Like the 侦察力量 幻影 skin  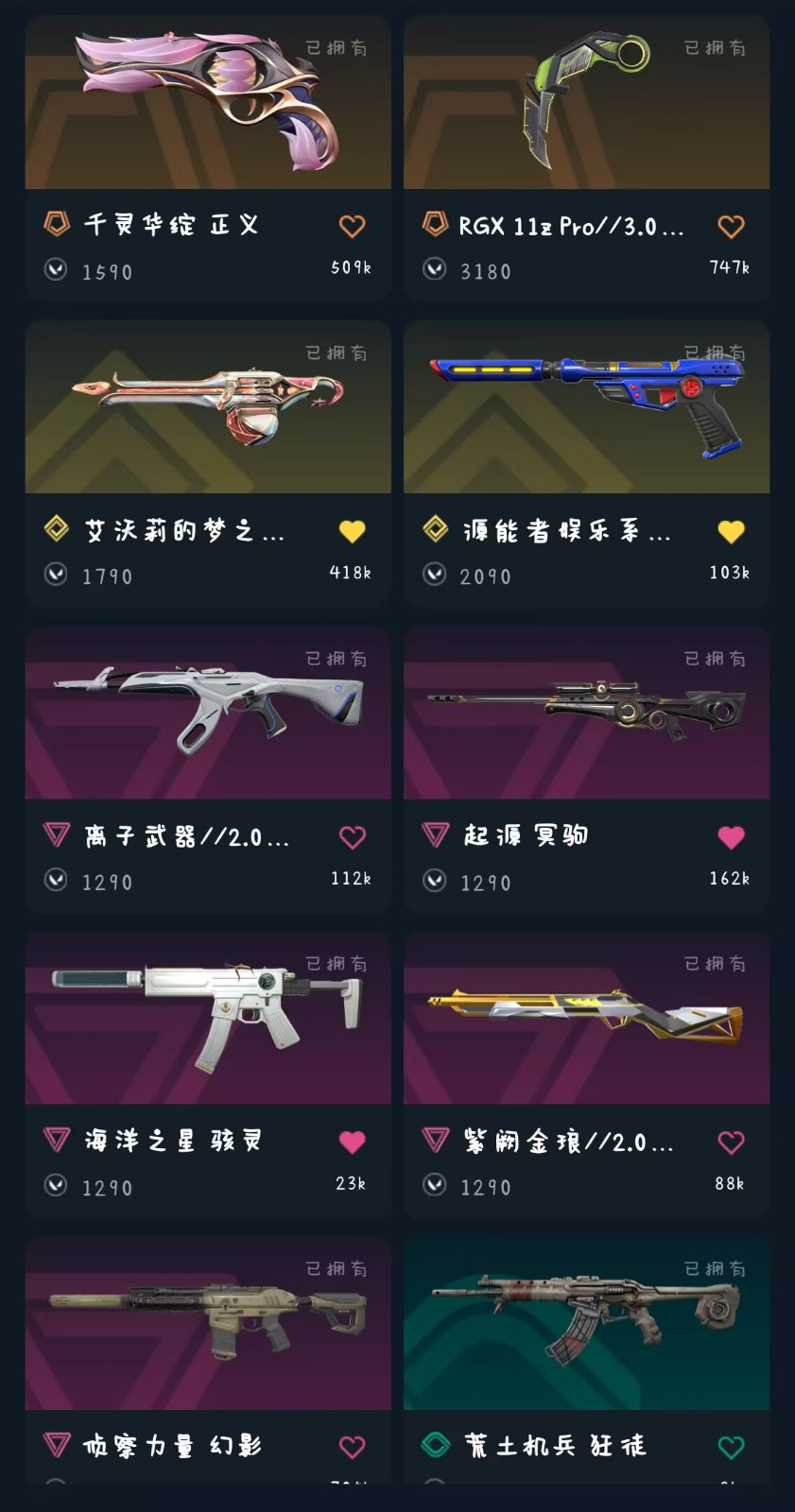click(353, 1447)
